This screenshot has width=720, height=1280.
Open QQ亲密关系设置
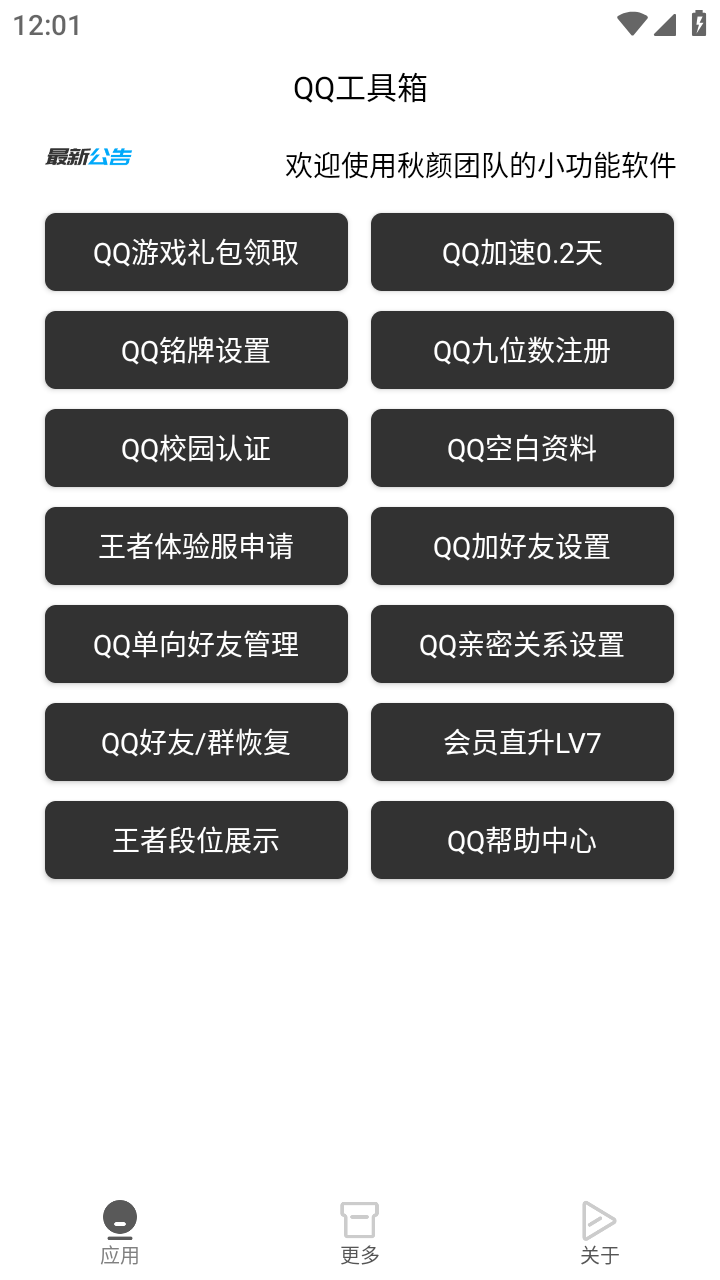pos(522,644)
